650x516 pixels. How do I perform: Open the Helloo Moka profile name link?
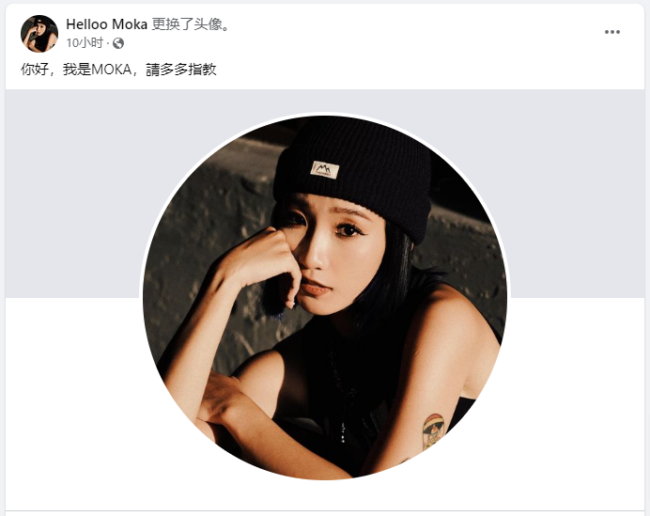point(106,24)
